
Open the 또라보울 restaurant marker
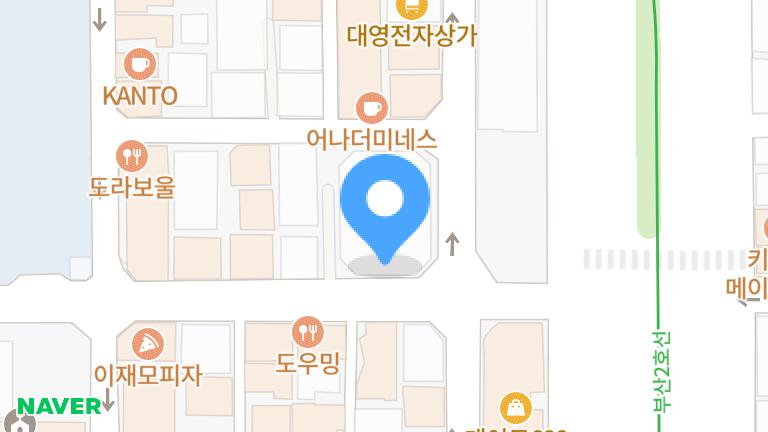click(131, 156)
